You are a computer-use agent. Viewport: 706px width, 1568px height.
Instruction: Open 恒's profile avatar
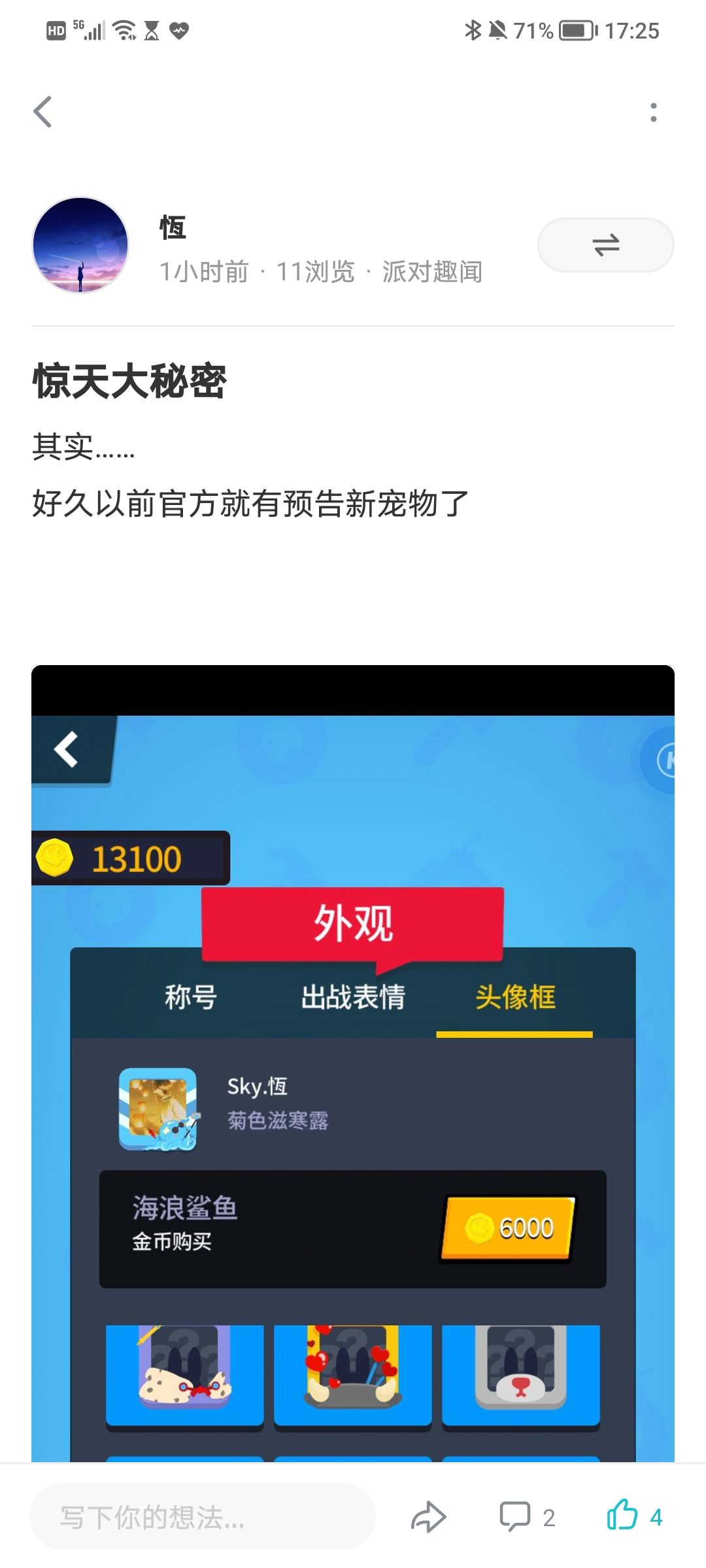click(x=80, y=245)
